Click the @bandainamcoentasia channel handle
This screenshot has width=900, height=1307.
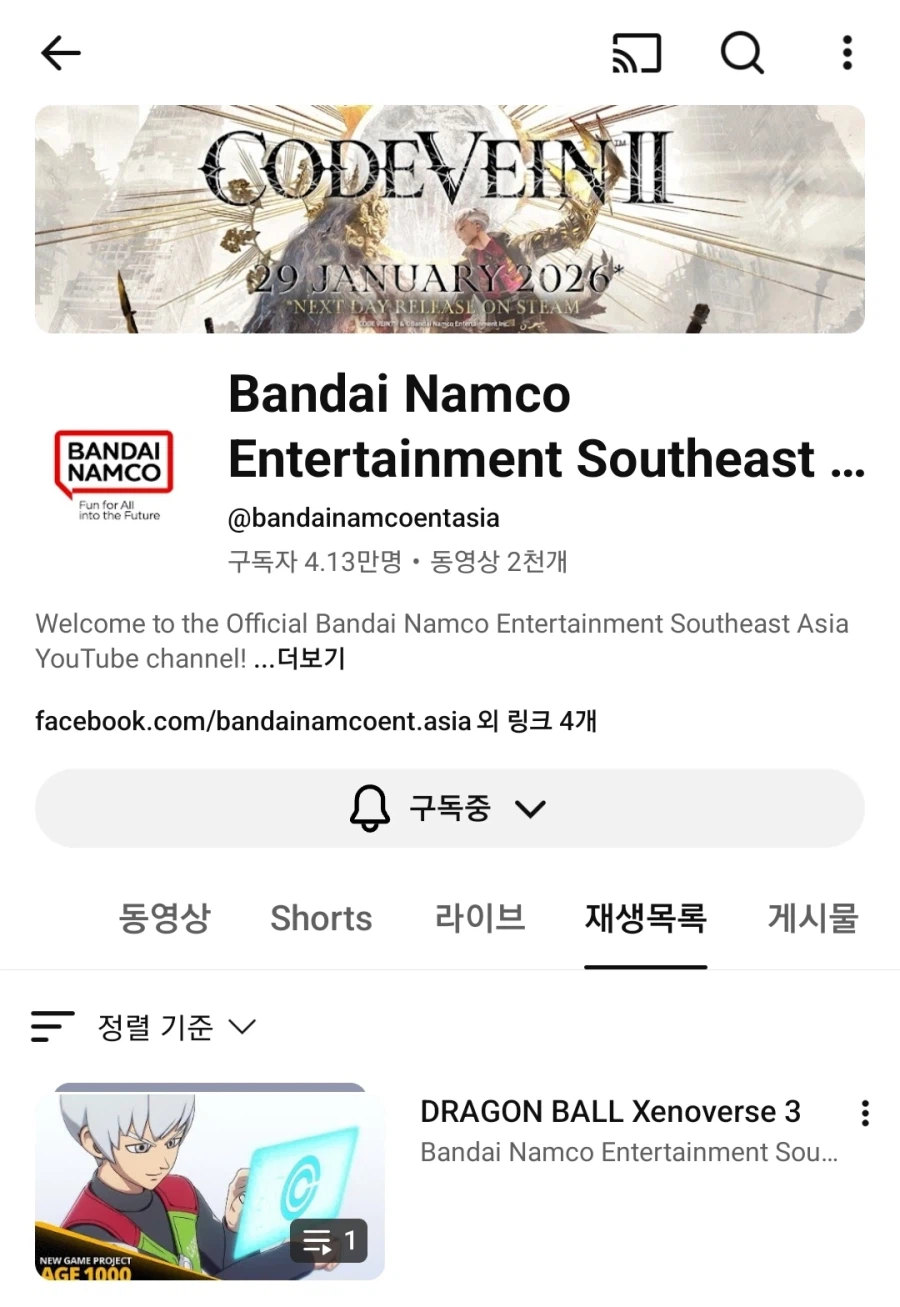[363, 518]
